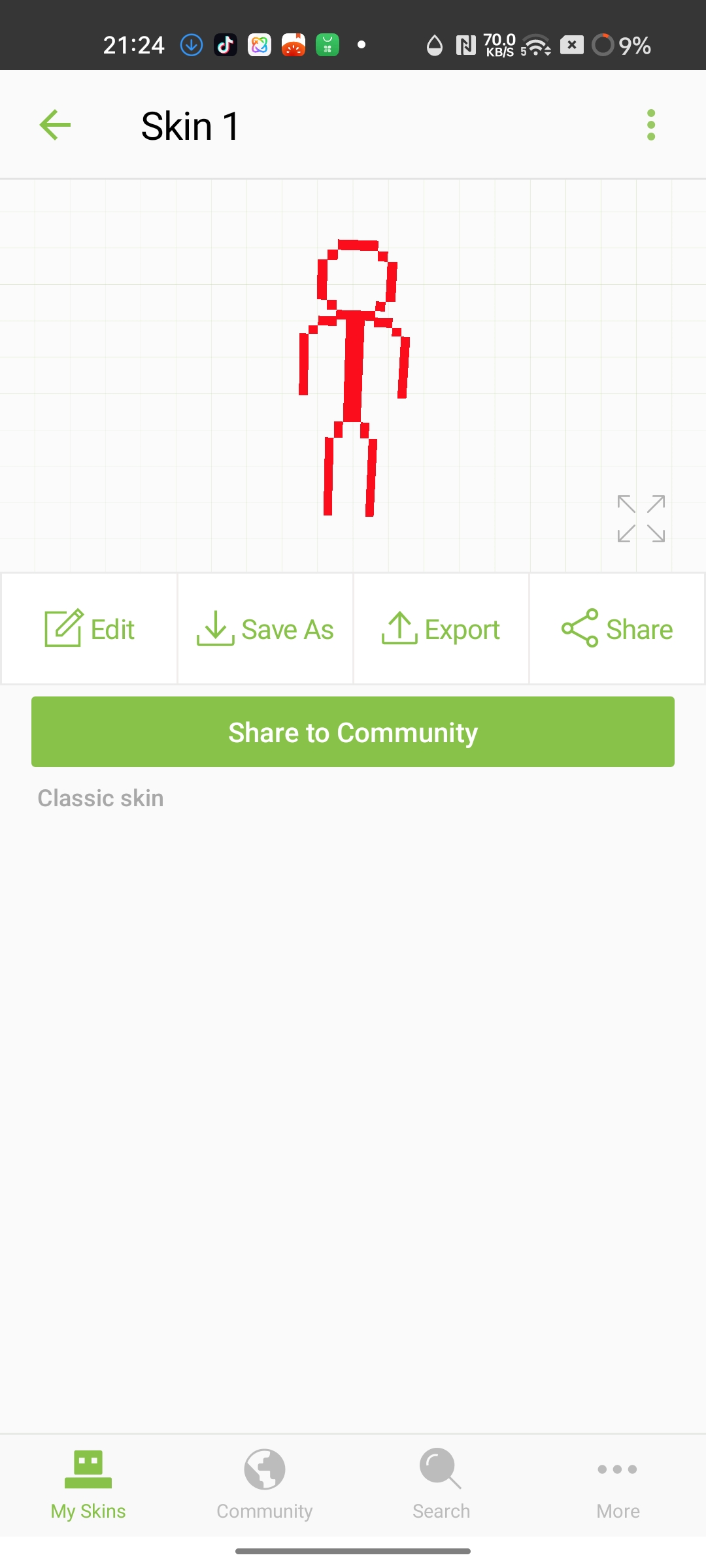Go back using the green arrow
Screen dimensions: 706x1568
55,125
